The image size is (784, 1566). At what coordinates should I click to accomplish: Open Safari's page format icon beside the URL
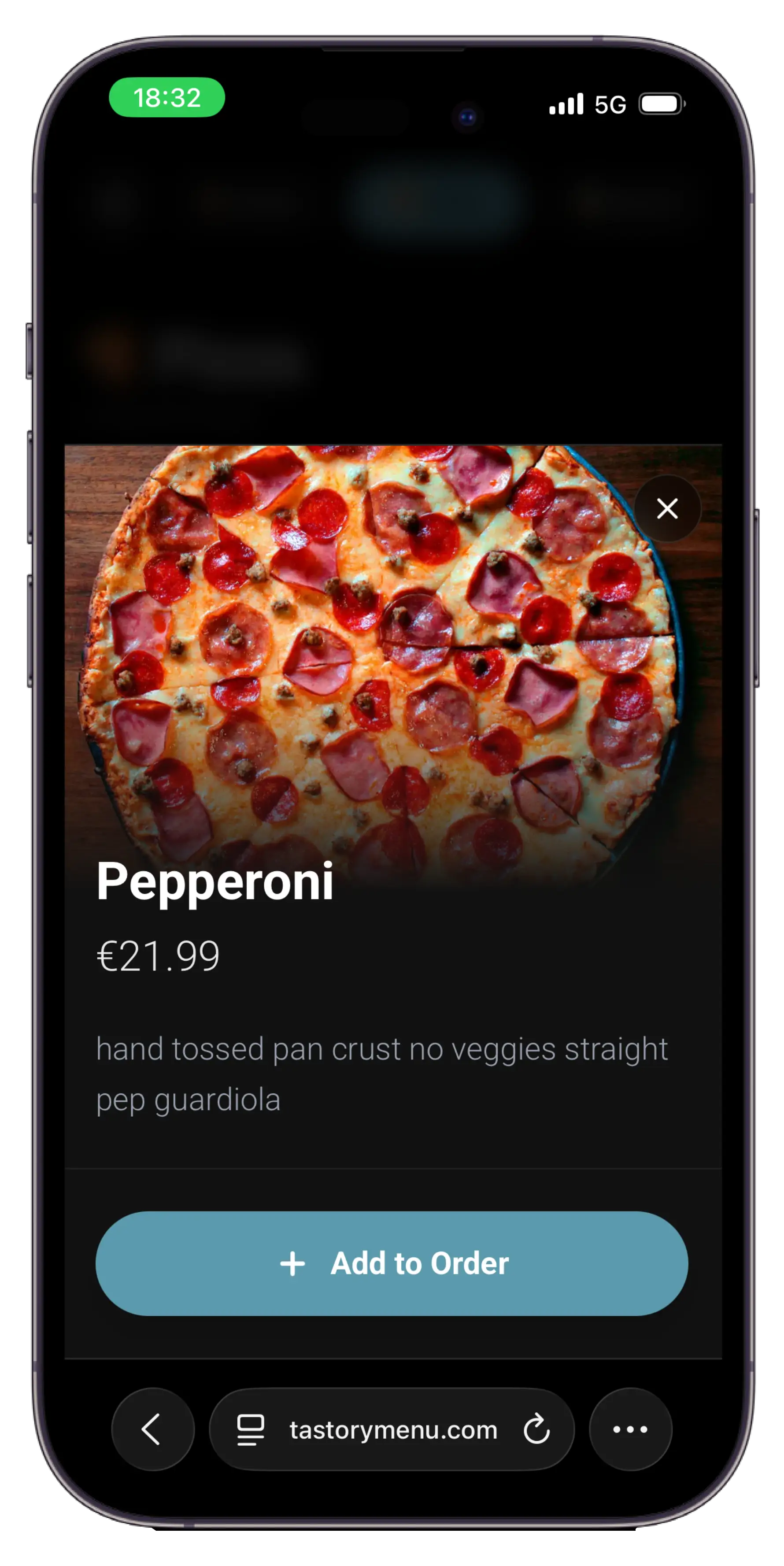tap(250, 1430)
